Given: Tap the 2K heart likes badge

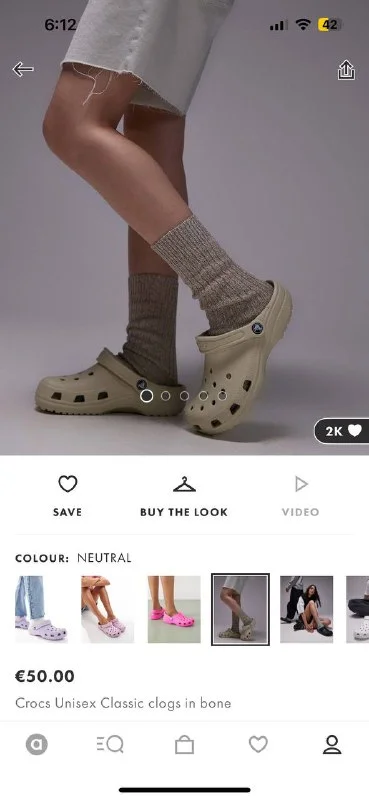Looking at the screenshot, I should coord(342,431).
